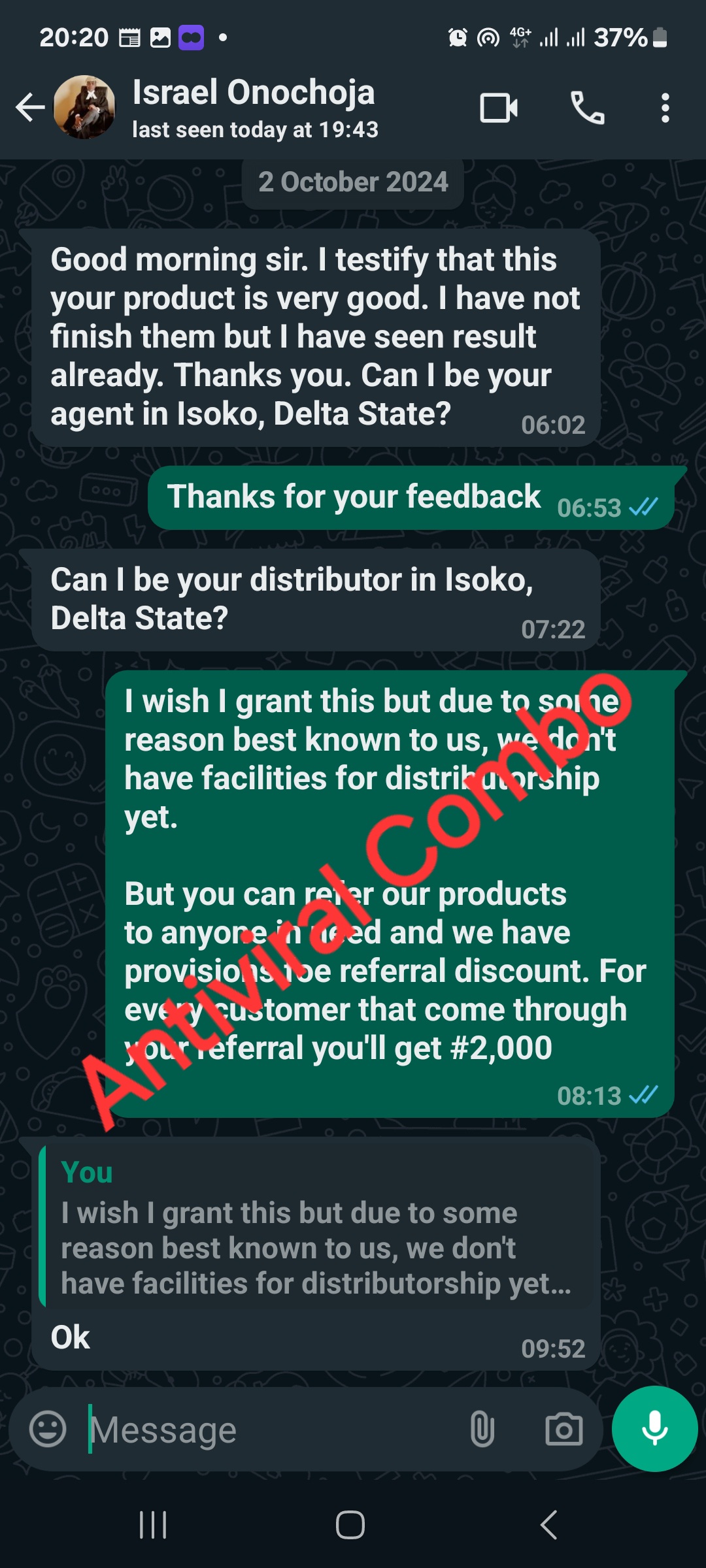Screen dimensions: 706x1568
Task: Go back to the chat list
Action: [x=30, y=108]
